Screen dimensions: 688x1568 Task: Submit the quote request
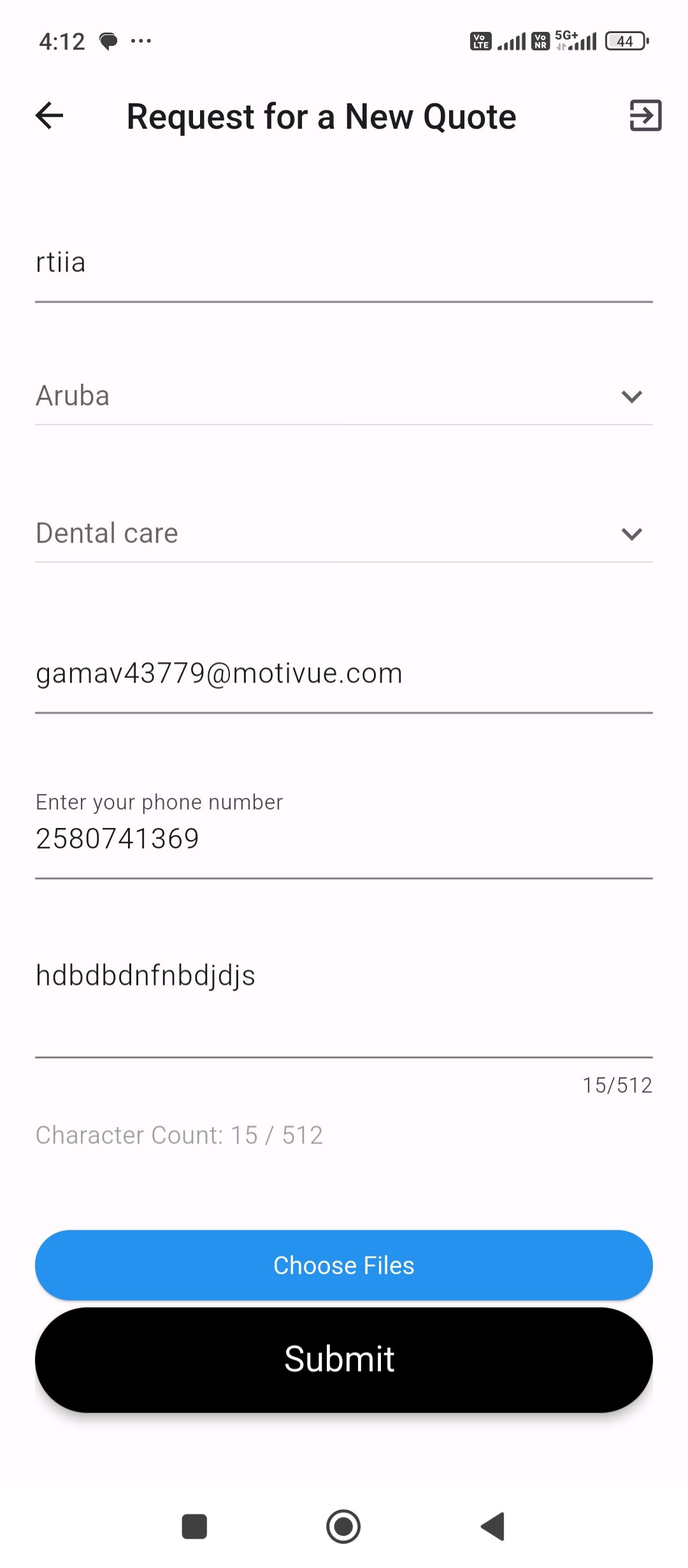[x=344, y=1360]
